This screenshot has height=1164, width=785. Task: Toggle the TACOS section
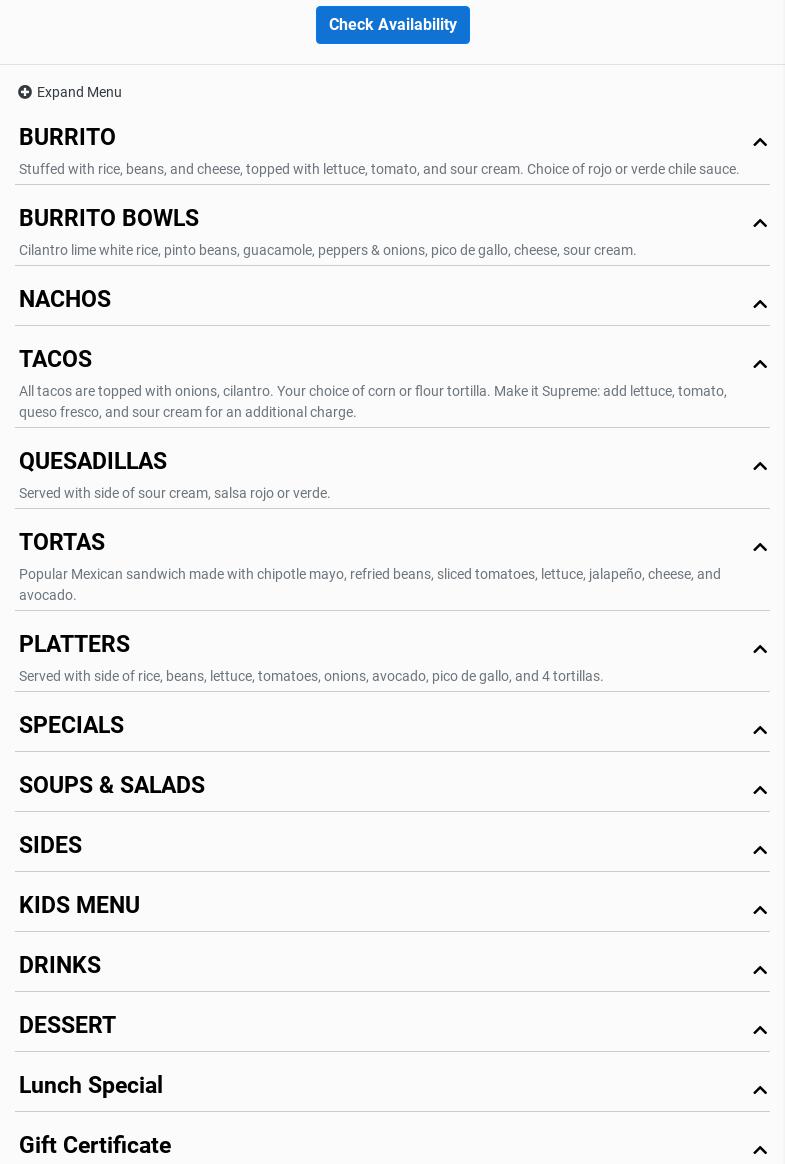point(759,364)
